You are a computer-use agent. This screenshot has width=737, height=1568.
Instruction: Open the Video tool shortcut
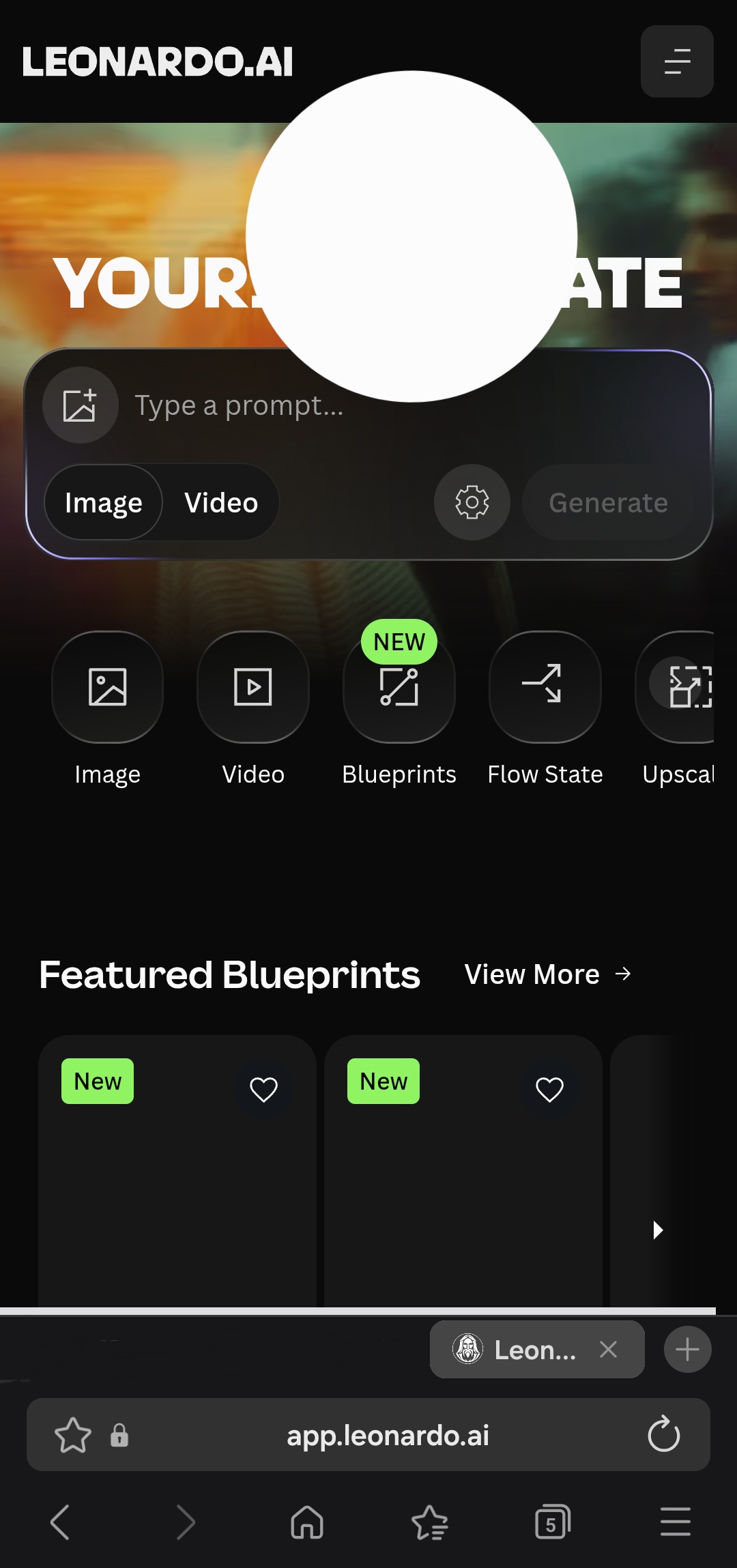(253, 686)
